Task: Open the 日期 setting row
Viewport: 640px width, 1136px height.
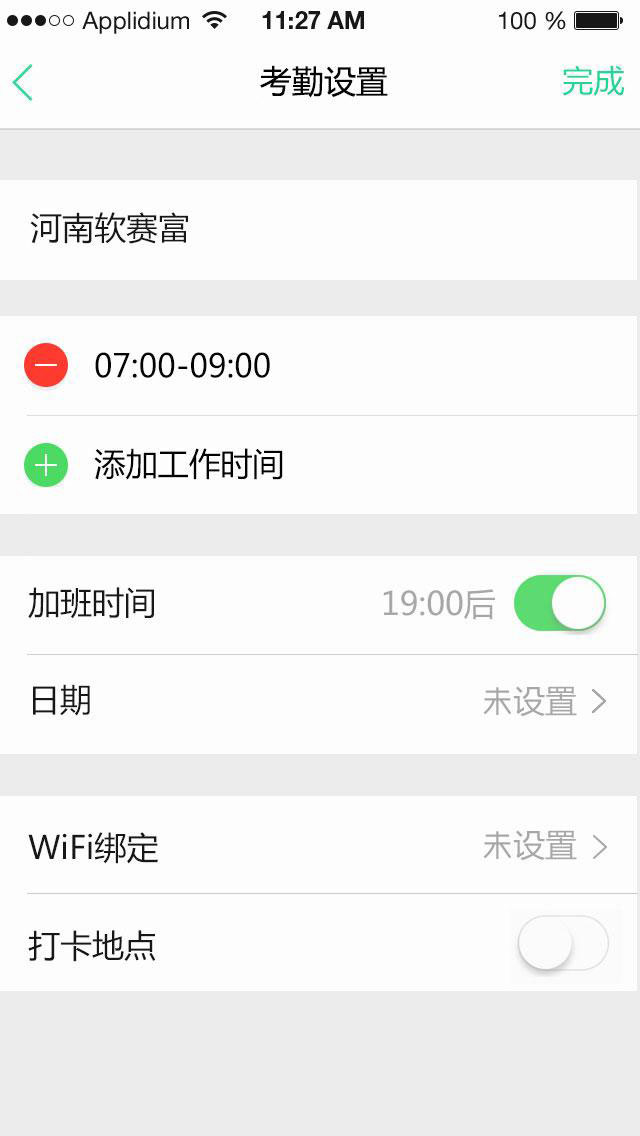Action: coord(319,703)
